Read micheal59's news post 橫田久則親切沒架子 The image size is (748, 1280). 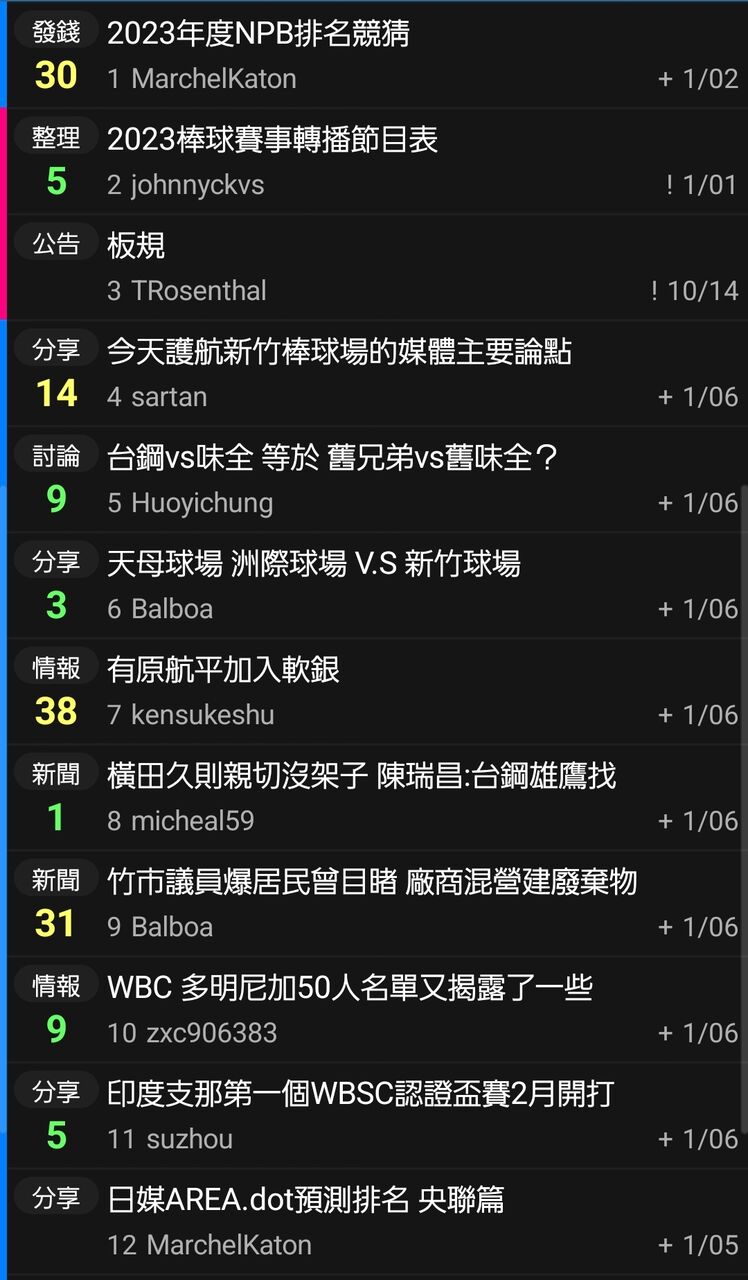[361, 776]
